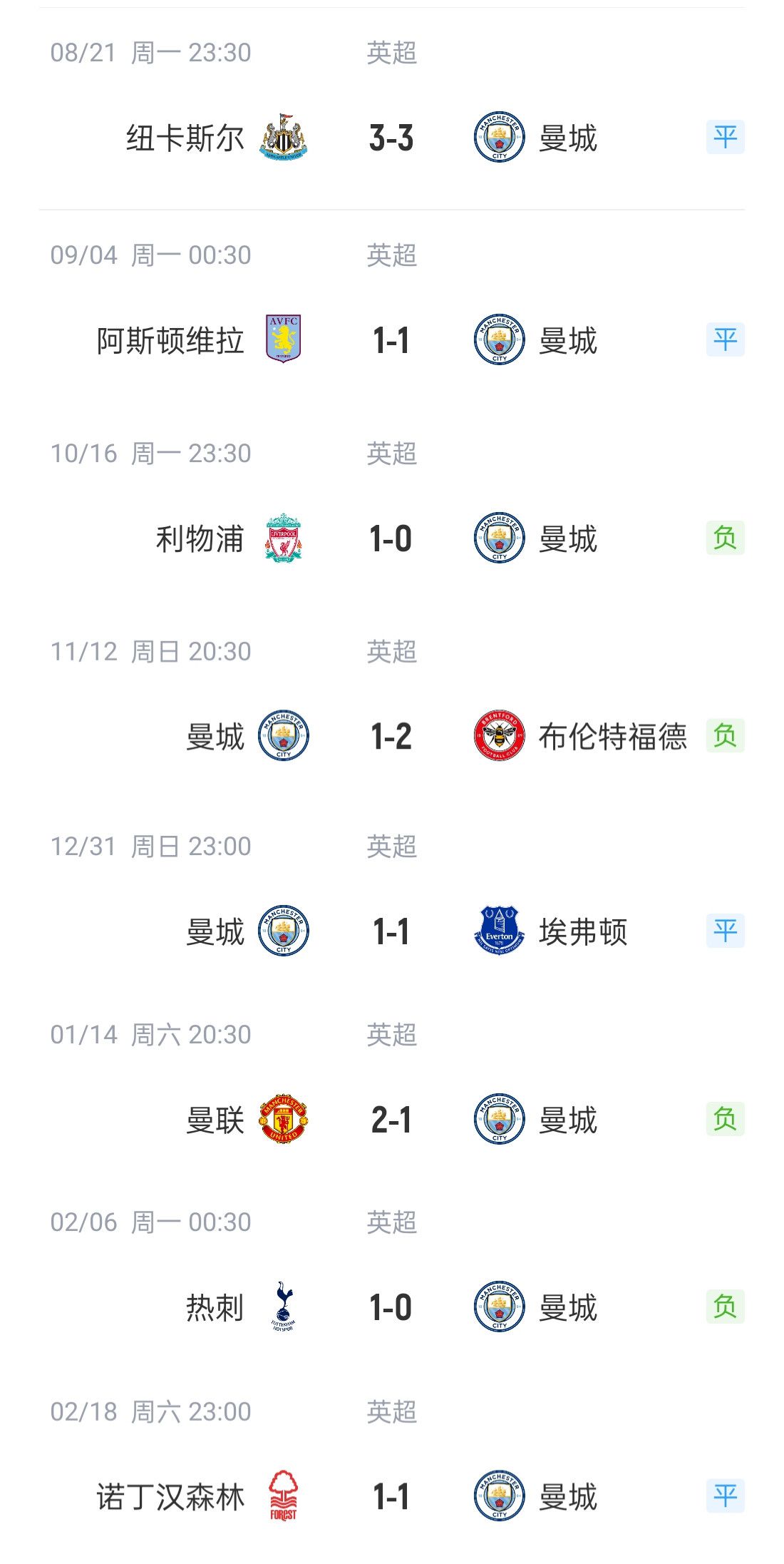This screenshot has height=1564, width=784.
Task: View the 热刺 1-0 曼城 match details
Action: pos(392,1275)
